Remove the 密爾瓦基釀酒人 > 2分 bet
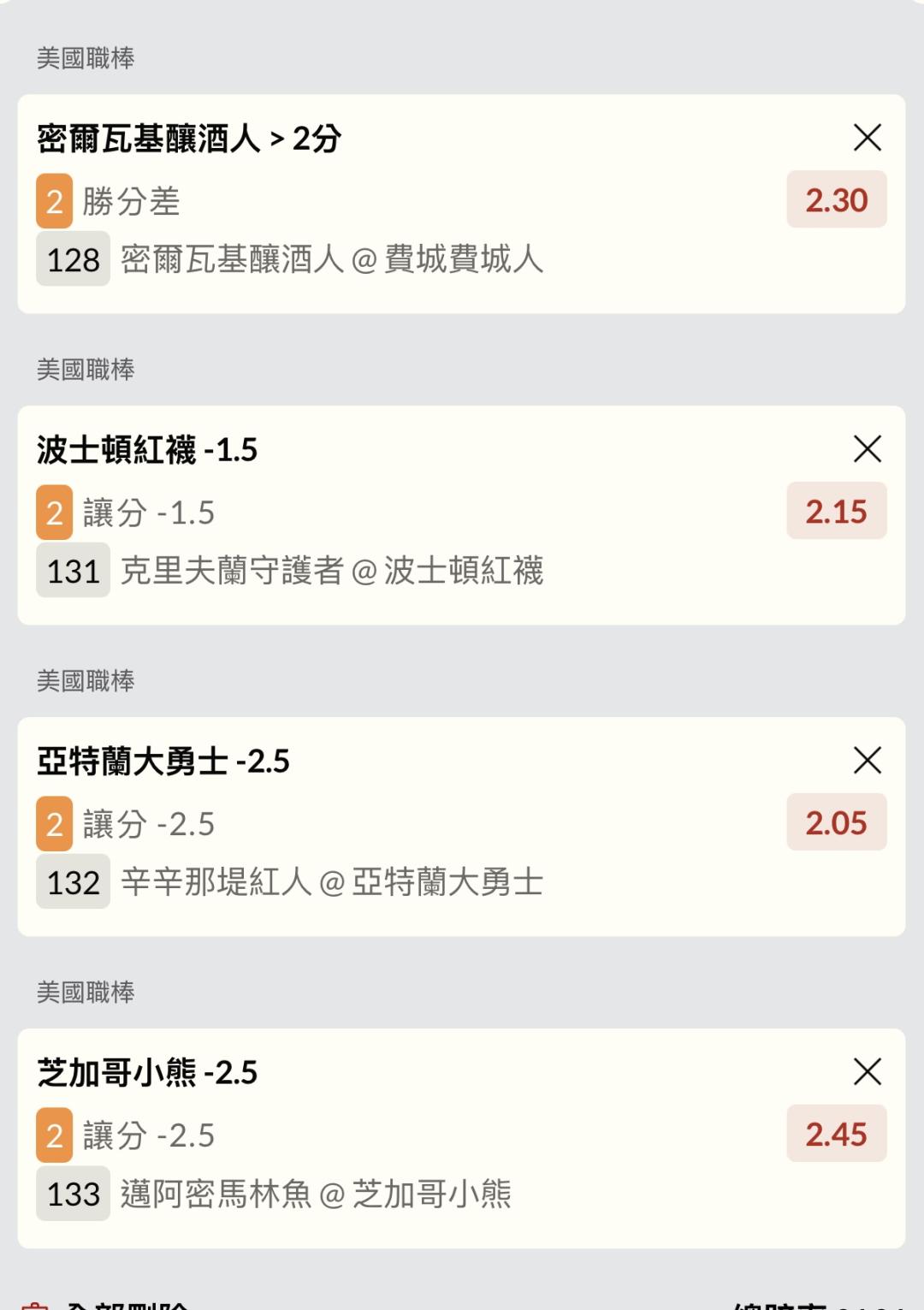The width and height of the screenshot is (924, 1310). (x=867, y=137)
